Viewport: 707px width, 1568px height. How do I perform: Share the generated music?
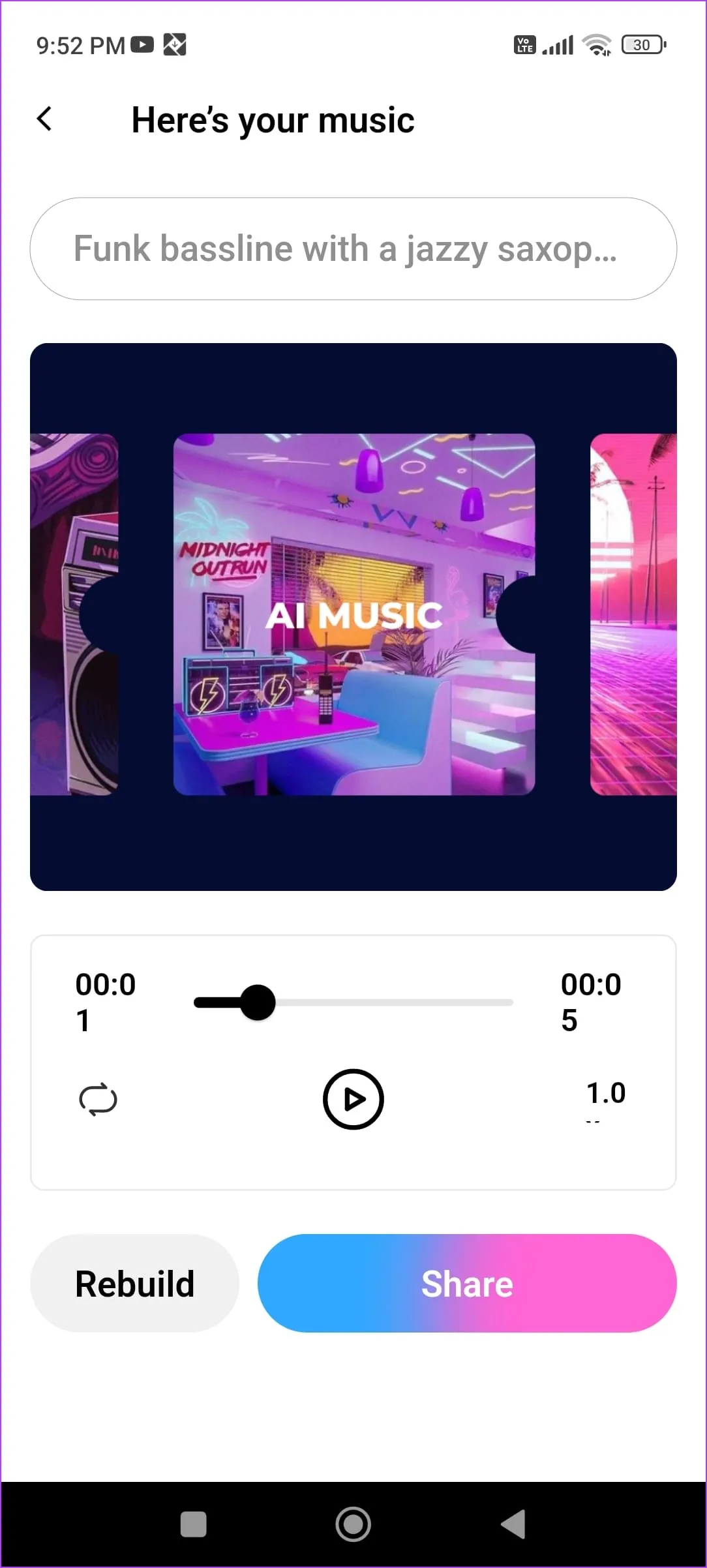(467, 1284)
